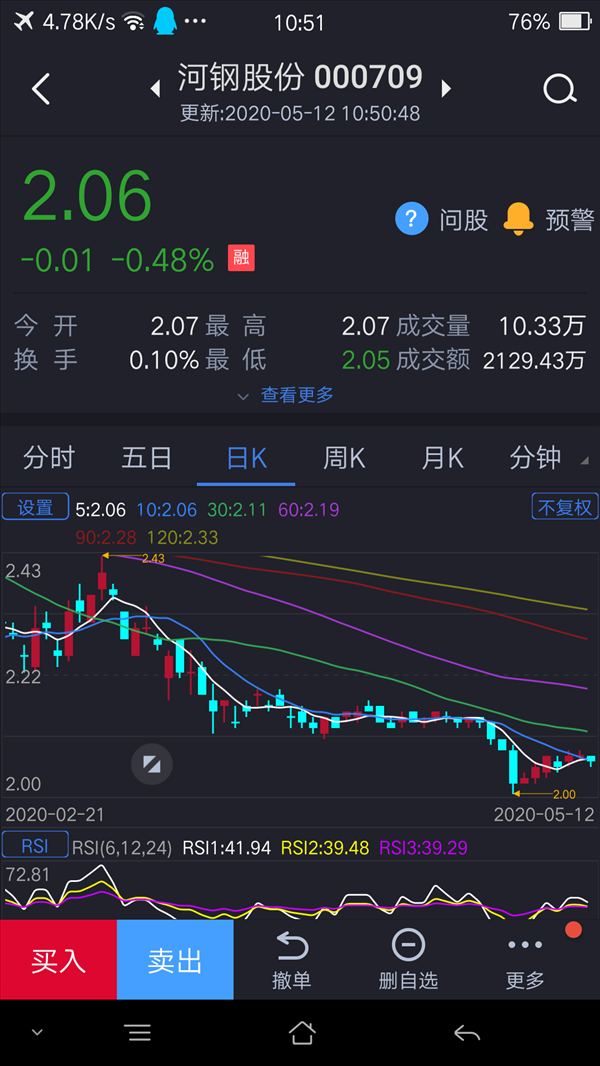
Task: Remove stock via 删自选
Action: pos(408,960)
